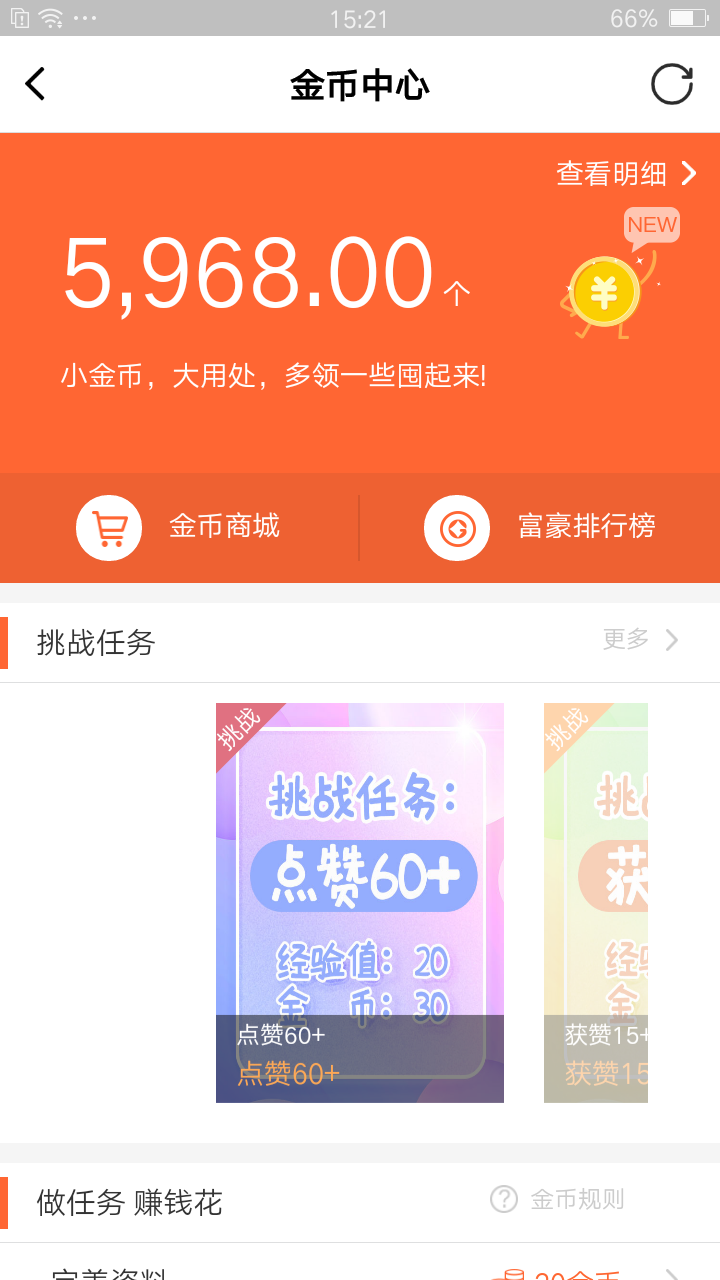Open the 获赞15+ challenge card
Viewport: 720px width, 1280px height.
click(x=596, y=902)
